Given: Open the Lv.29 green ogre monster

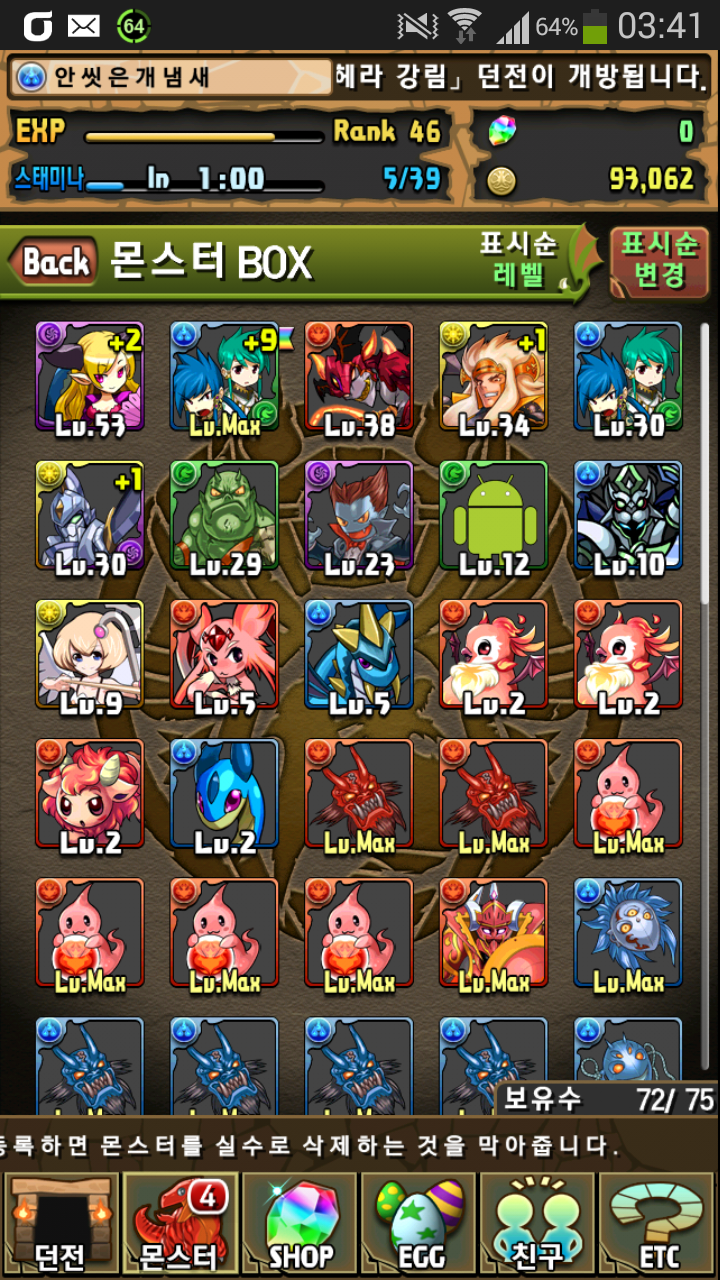Looking at the screenshot, I should coord(224,518).
